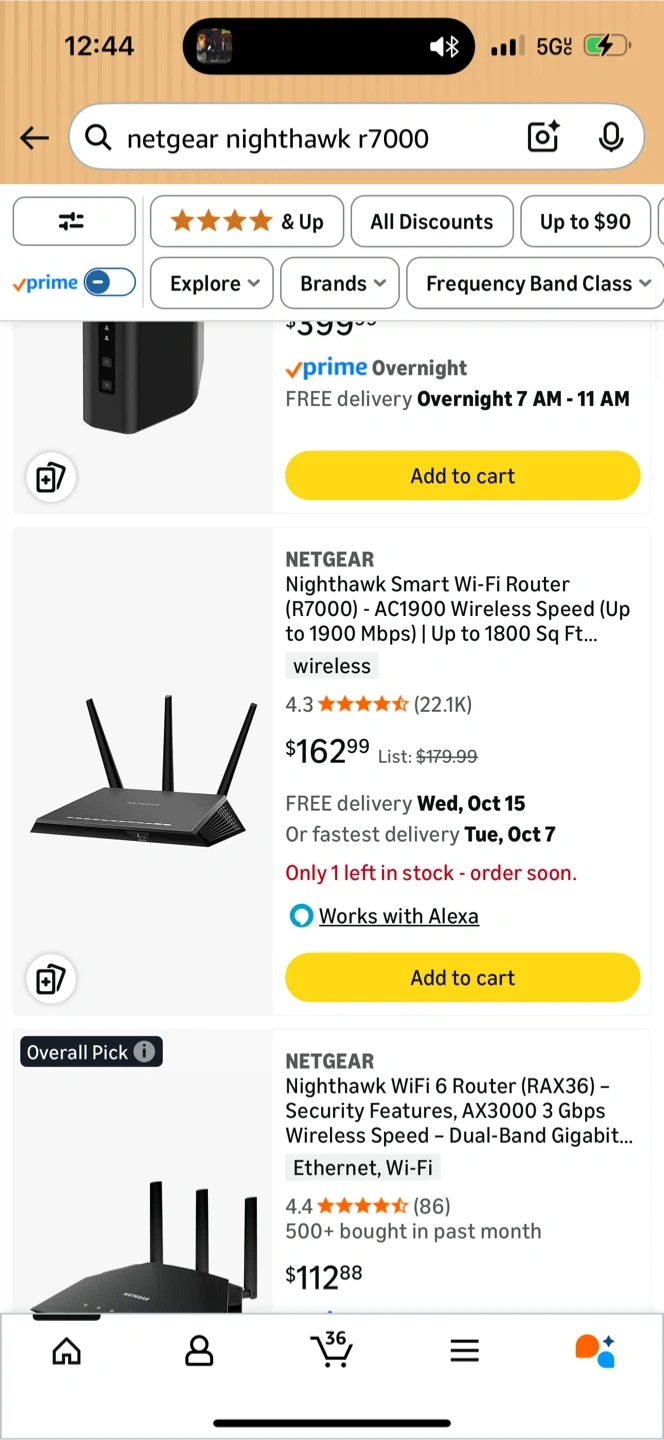The image size is (664, 1440).
Task: Go to the Home tab
Action: (x=66, y=1352)
